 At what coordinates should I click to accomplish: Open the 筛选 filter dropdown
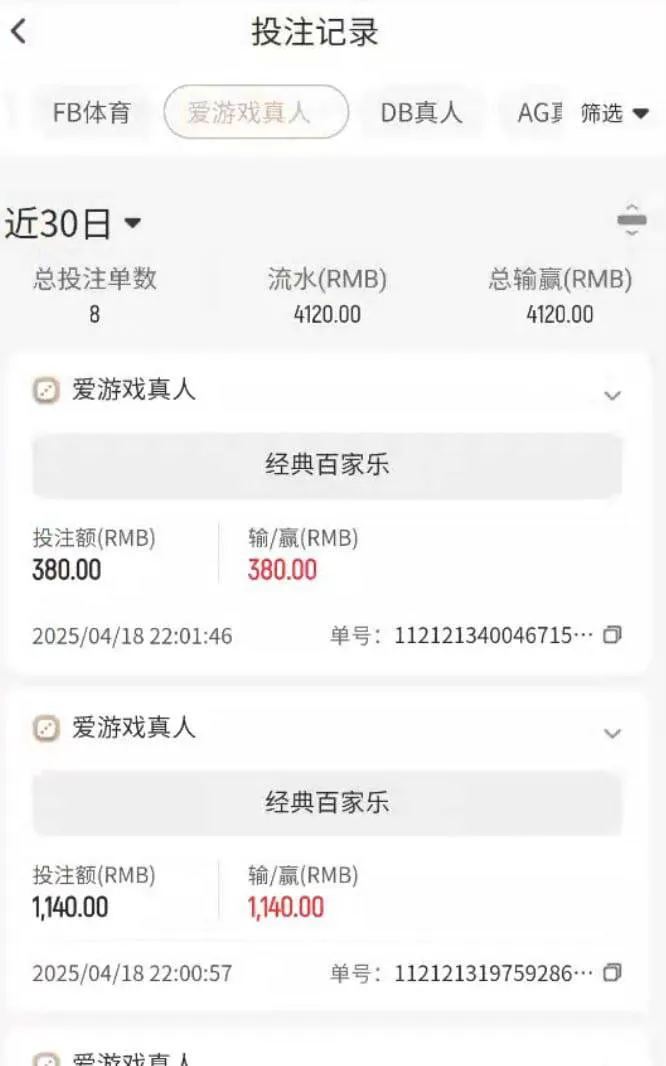click(614, 114)
